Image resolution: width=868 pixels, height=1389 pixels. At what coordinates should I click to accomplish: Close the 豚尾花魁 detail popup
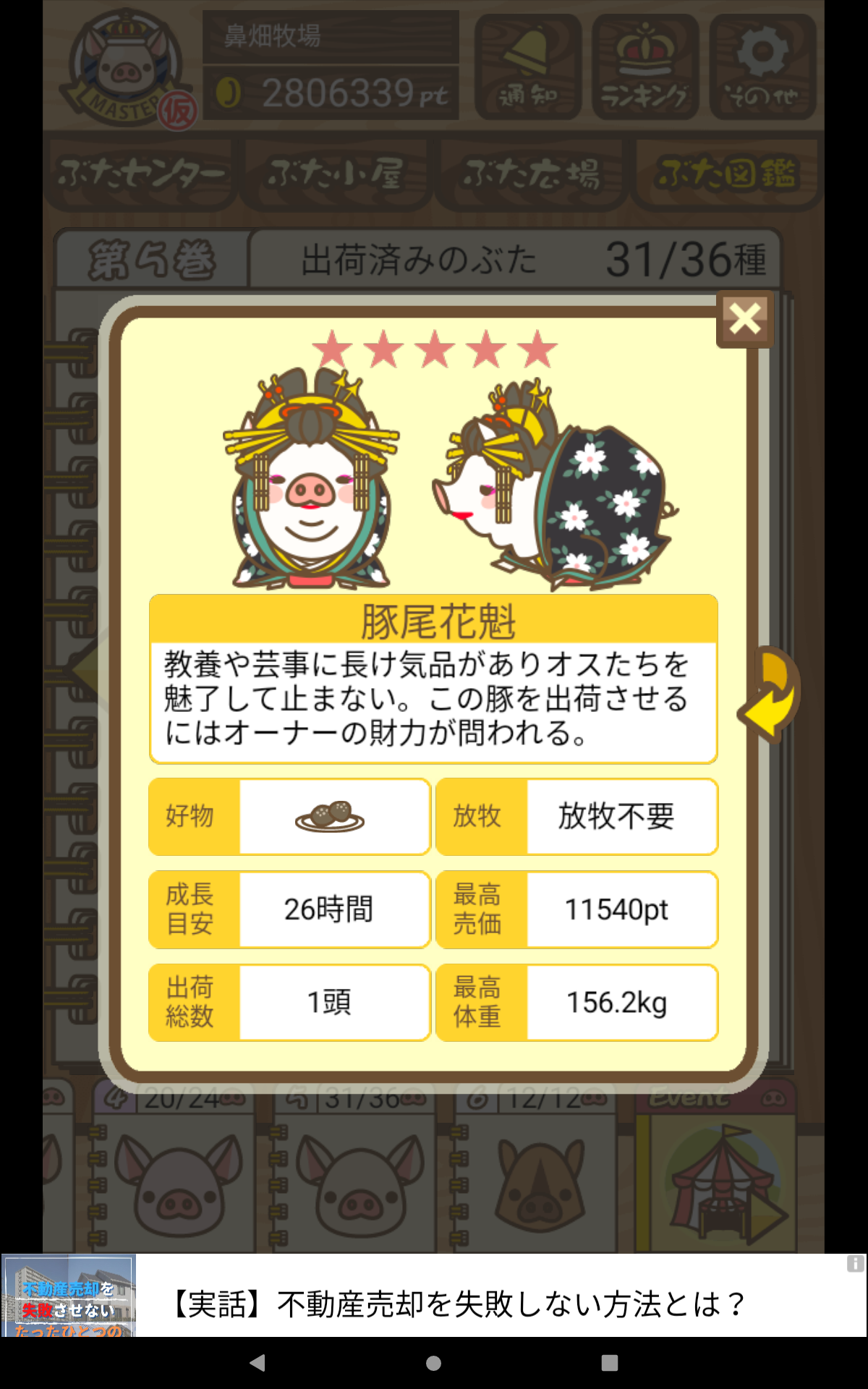[745, 319]
